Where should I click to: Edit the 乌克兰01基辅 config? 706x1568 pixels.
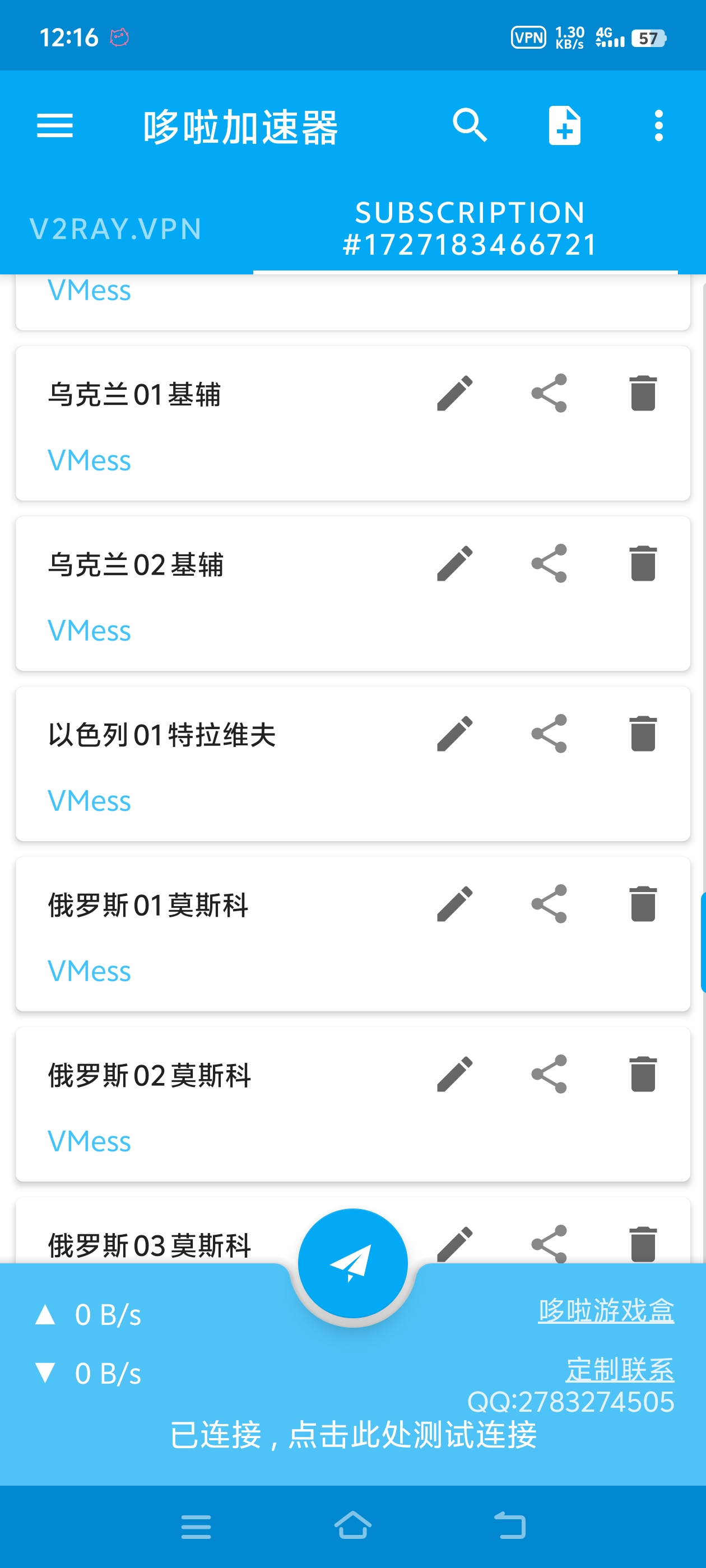455,393
